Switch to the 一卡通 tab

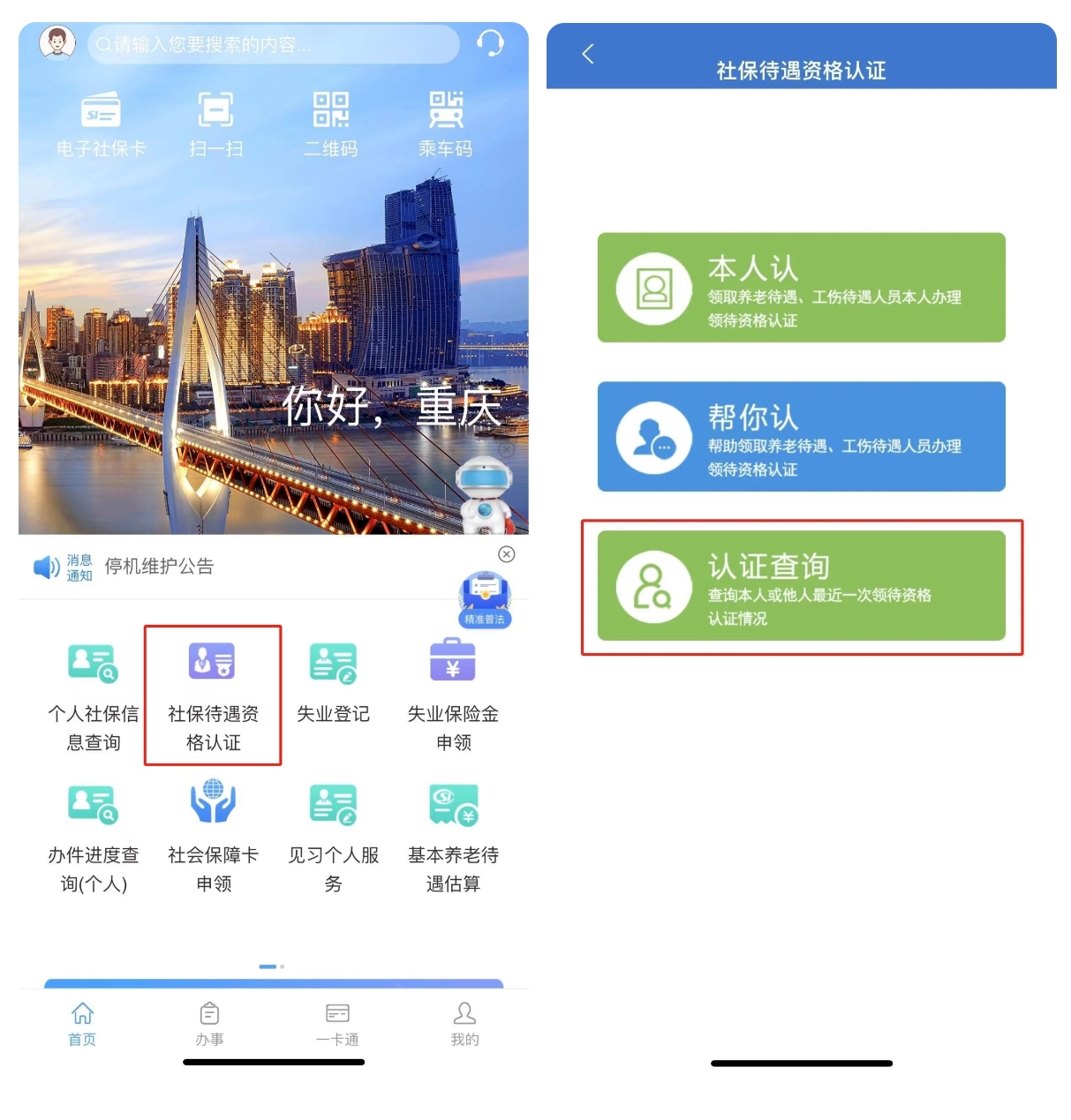(337, 1024)
